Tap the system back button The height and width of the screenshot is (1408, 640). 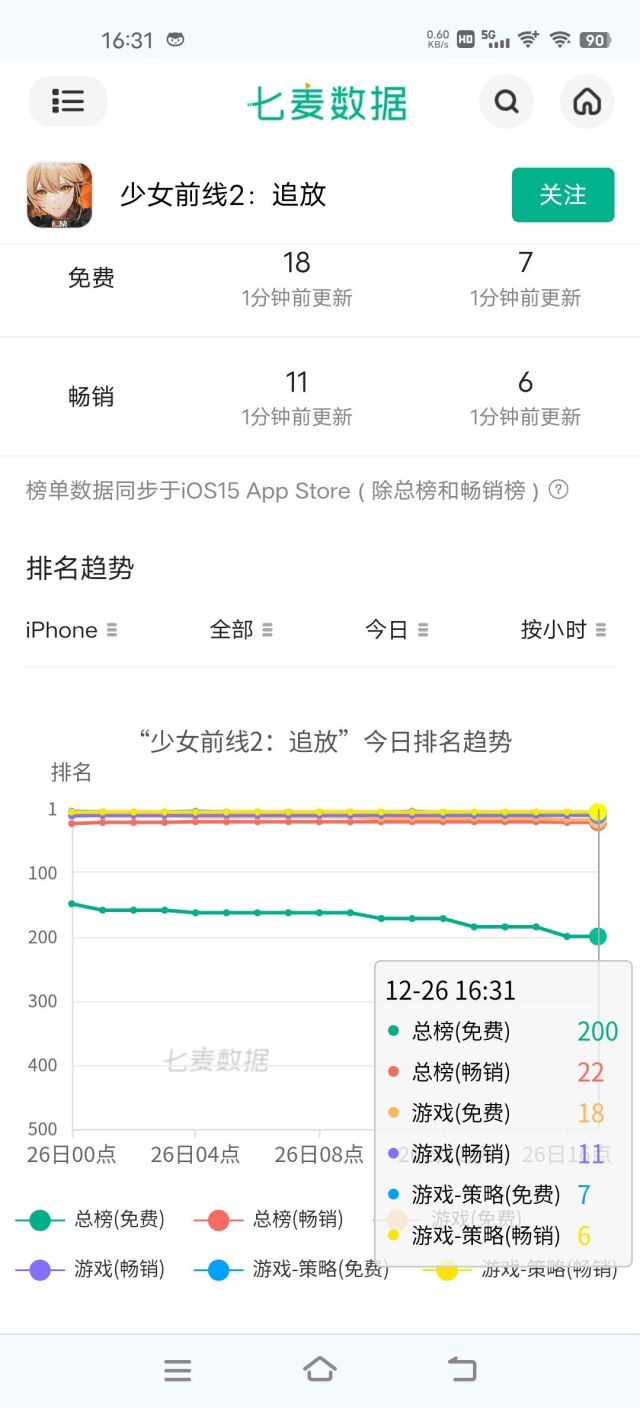(462, 1369)
